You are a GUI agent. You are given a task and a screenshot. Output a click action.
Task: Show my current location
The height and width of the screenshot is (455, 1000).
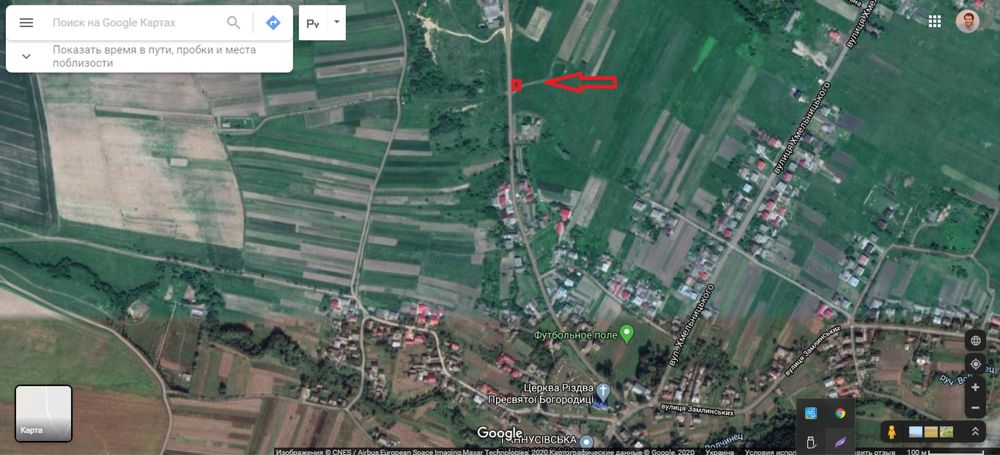pyautogui.click(x=976, y=364)
